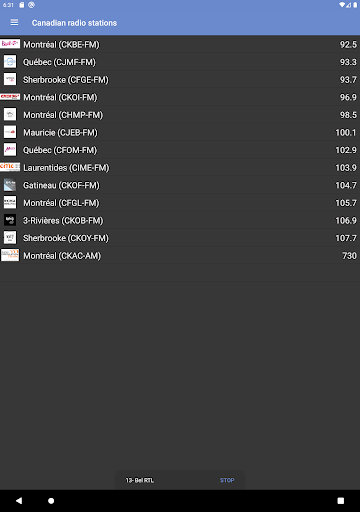
Task: Open Montréal (CFGL-FM) 105.7
Action: pyautogui.click(x=180, y=203)
